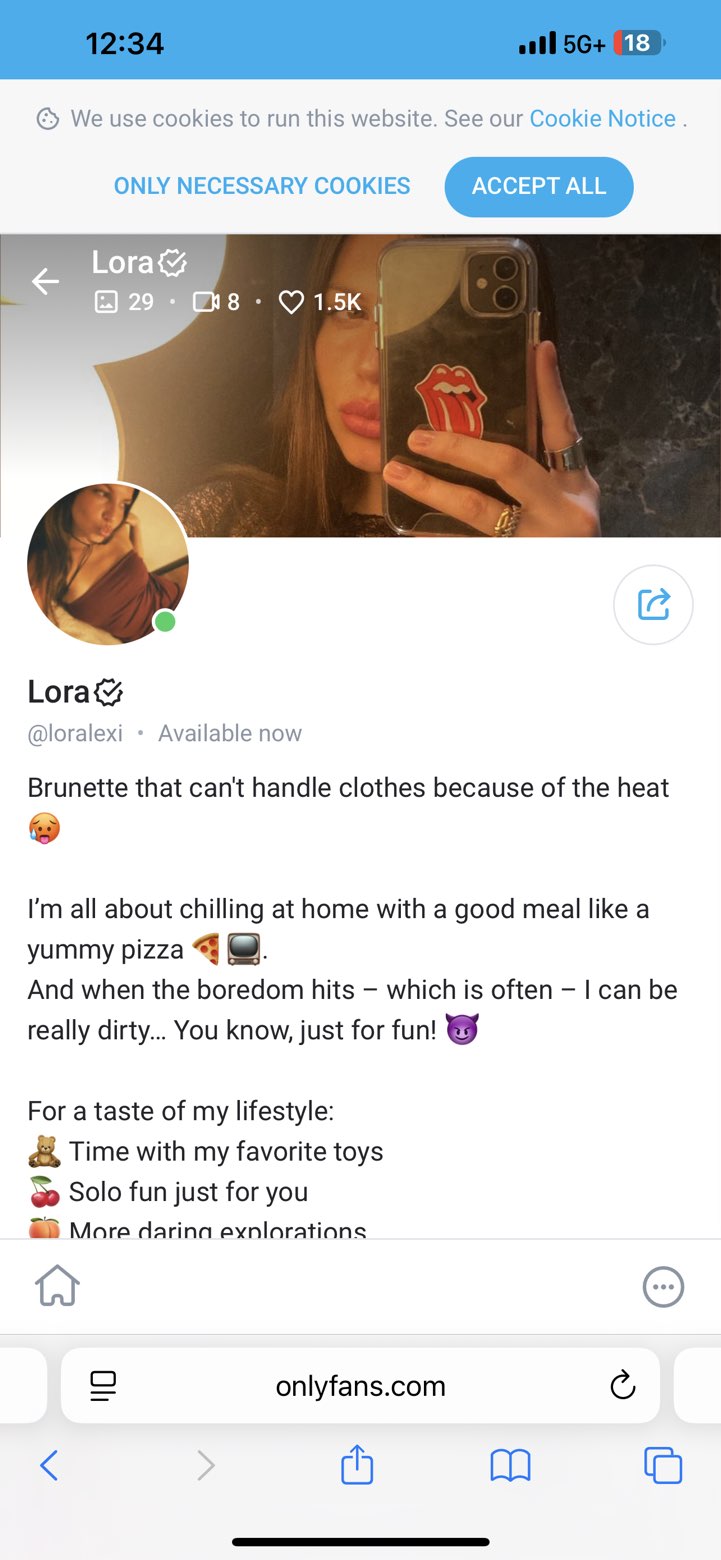Navigate back in Safari

pos(48,1466)
